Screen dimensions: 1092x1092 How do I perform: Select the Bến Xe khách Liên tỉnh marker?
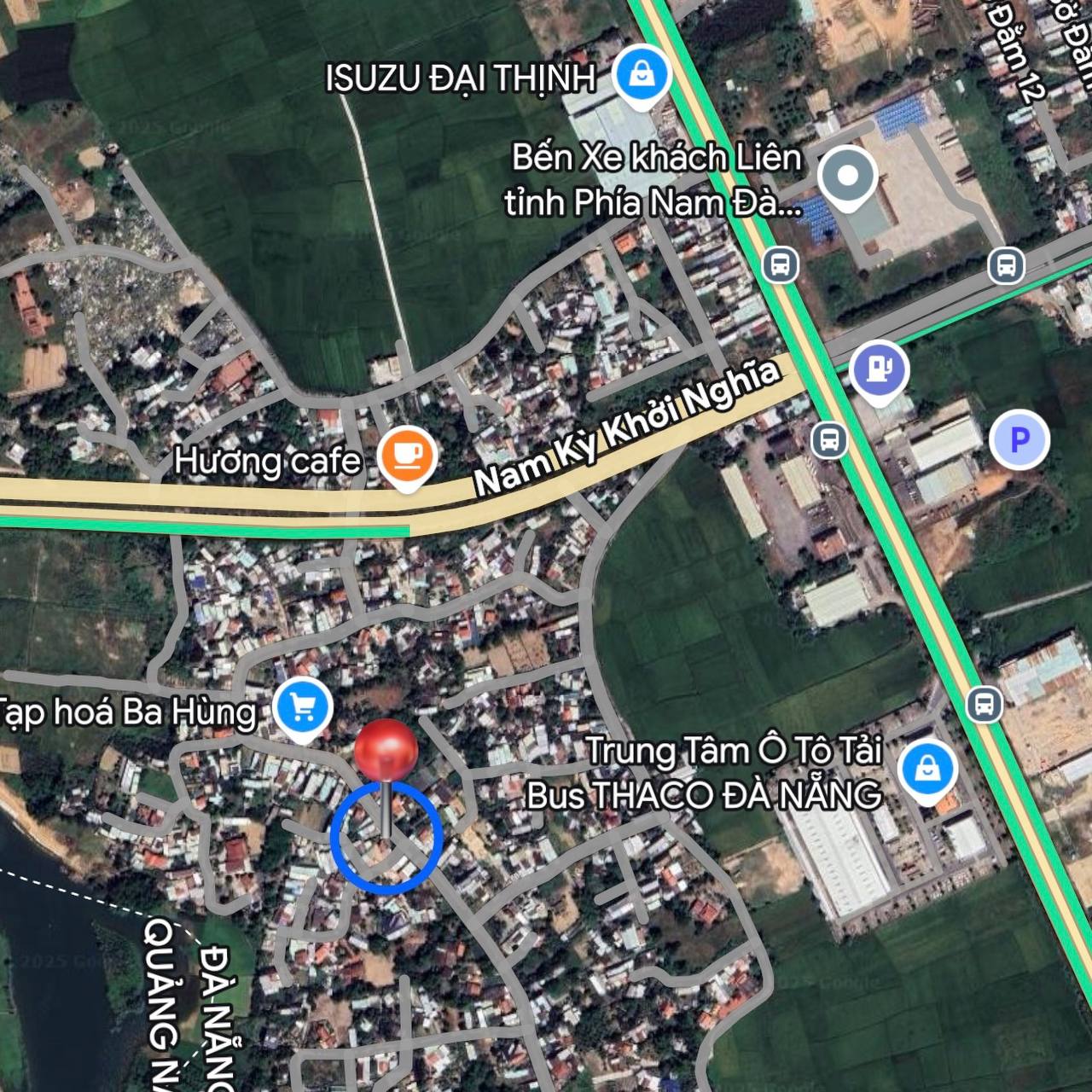pyautogui.click(x=847, y=177)
